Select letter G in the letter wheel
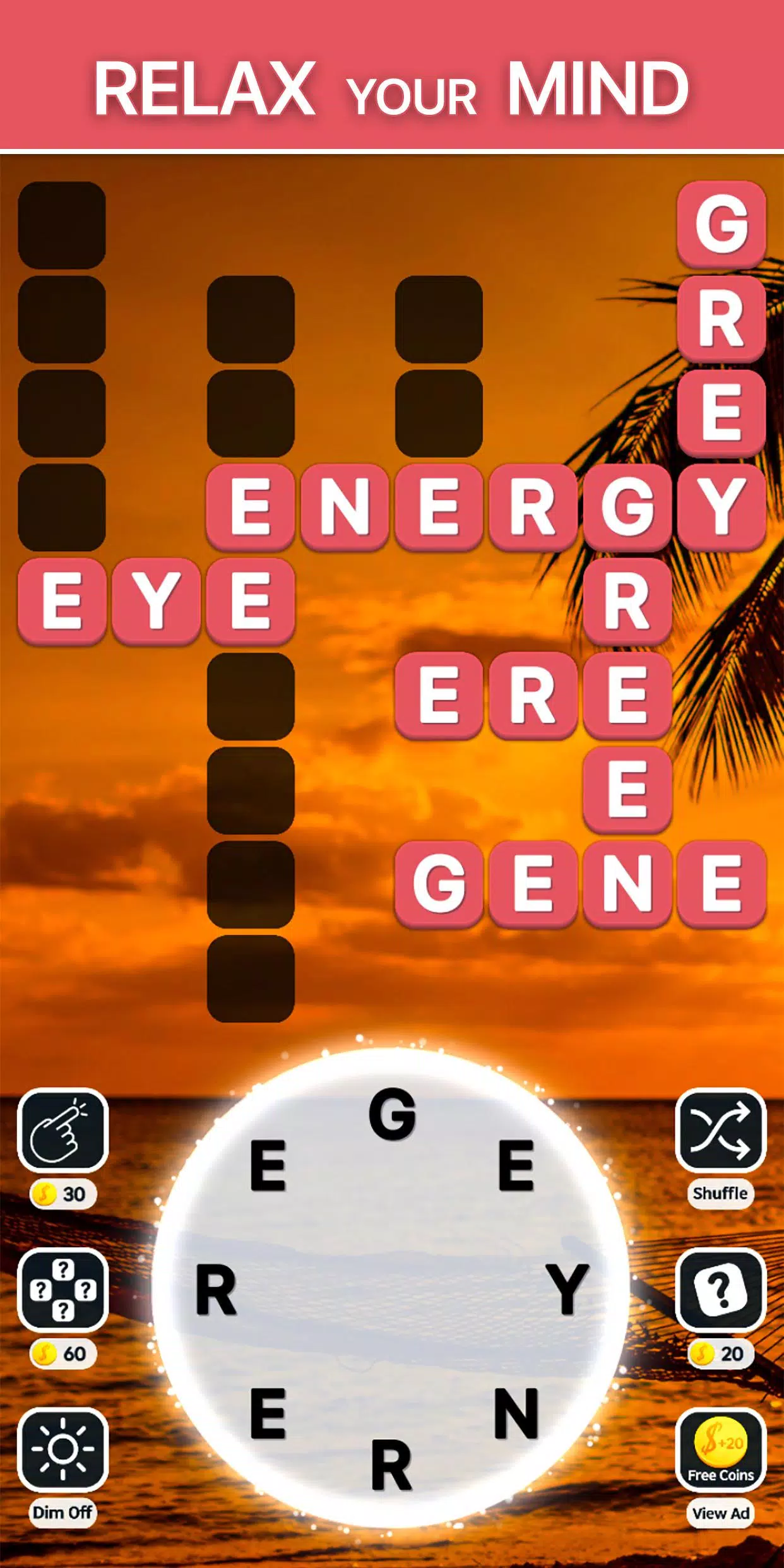The height and width of the screenshot is (1568, 784). [x=392, y=1114]
